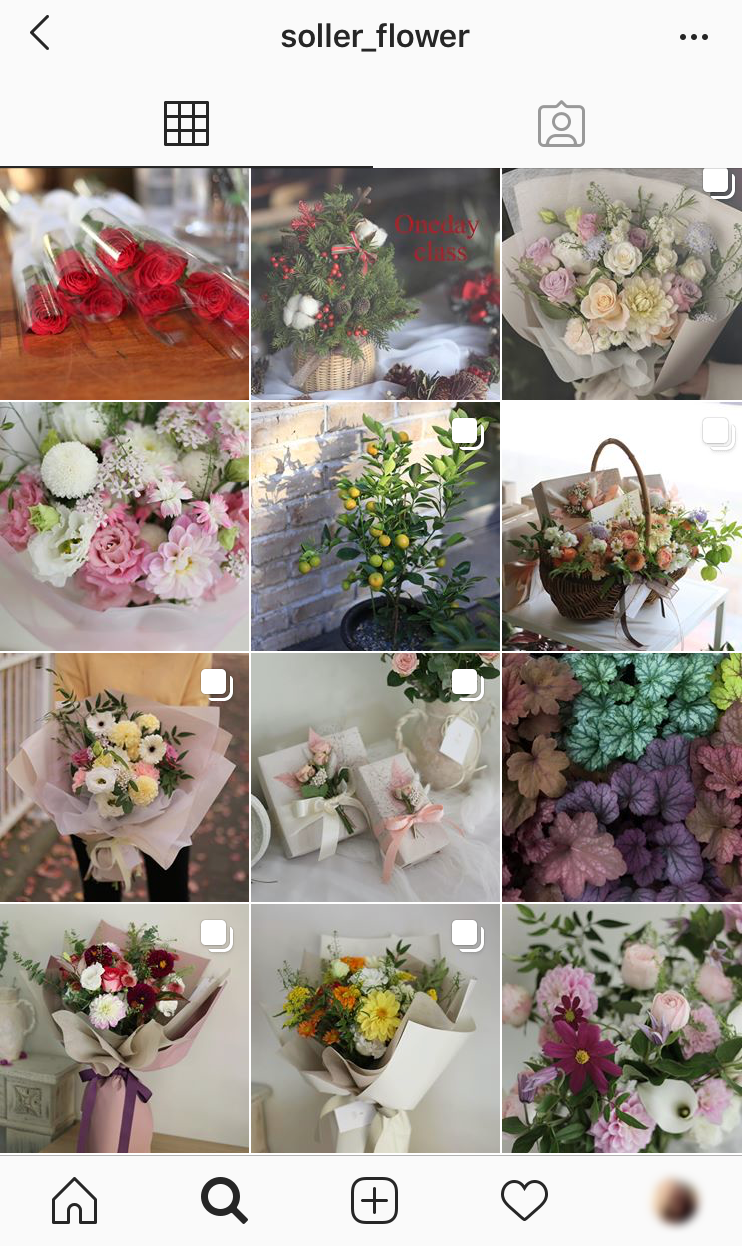Image resolution: width=742 pixels, height=1246 pixels.
Task: Open the pastel rose bouquet in white wrap
Action: pyautogui.click(x=621, y=284)
